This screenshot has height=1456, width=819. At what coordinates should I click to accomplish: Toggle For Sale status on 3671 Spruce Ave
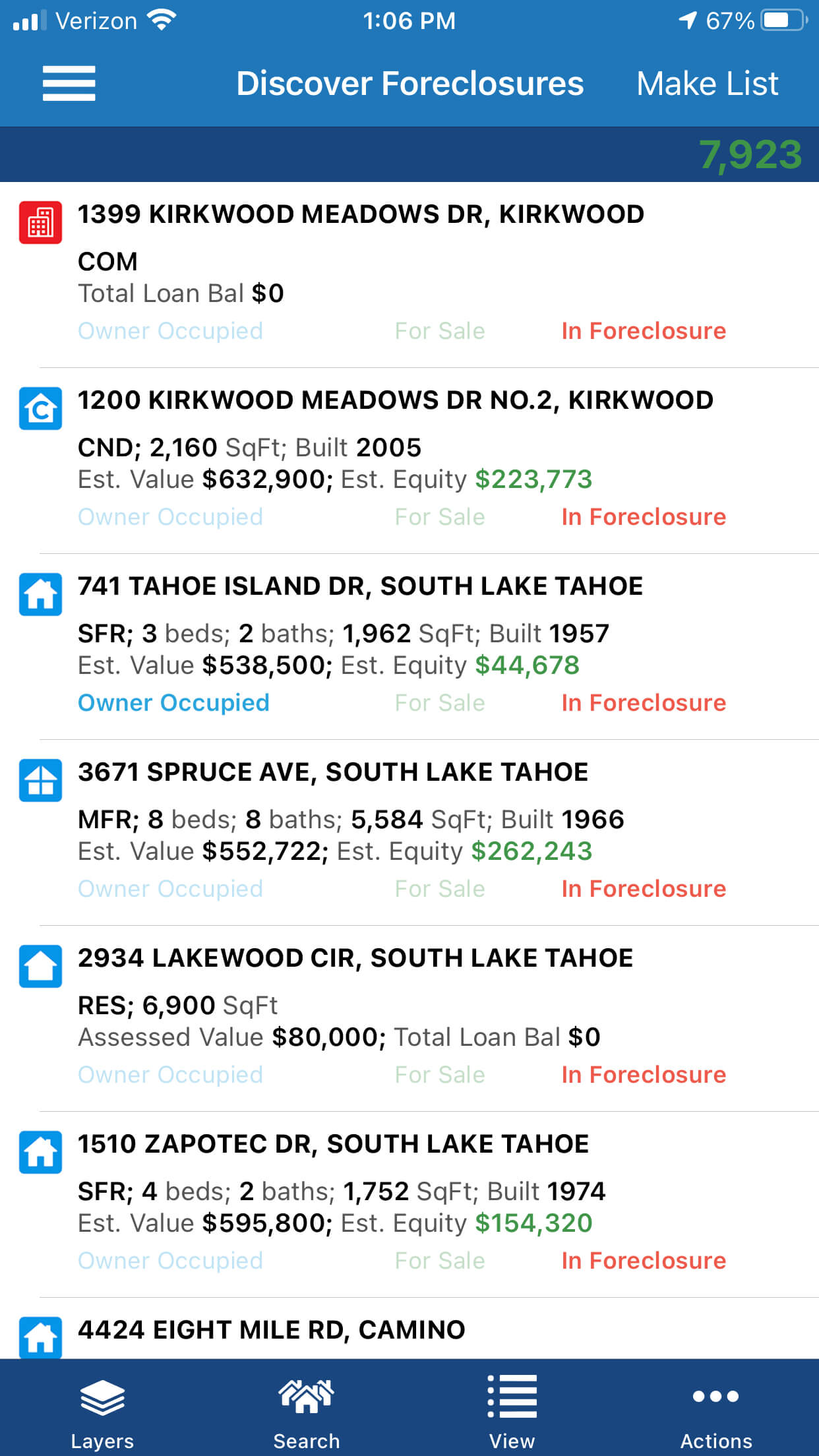(439, 888)
